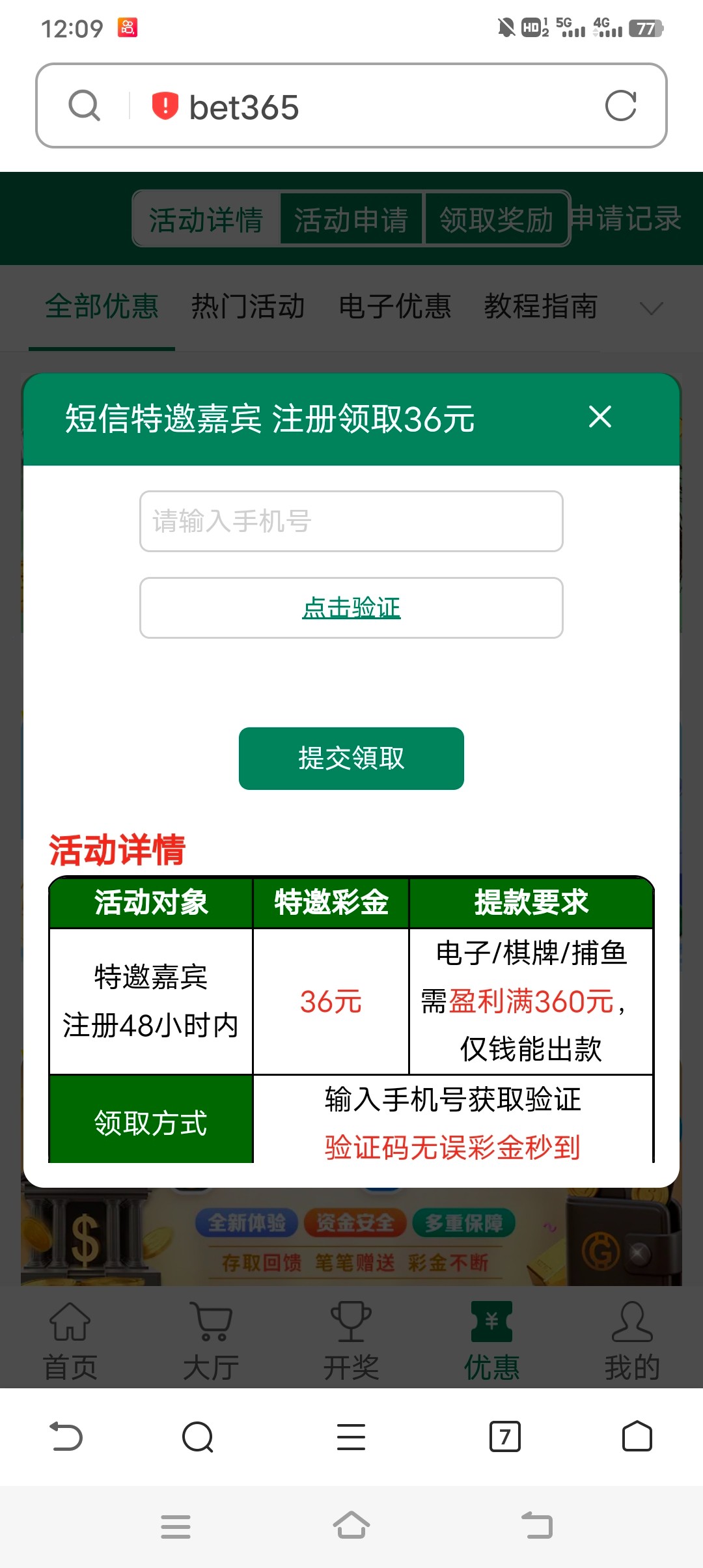Viewport: 703px width, 1568px height.
Task: Open 申请记录
Action: 627,218
